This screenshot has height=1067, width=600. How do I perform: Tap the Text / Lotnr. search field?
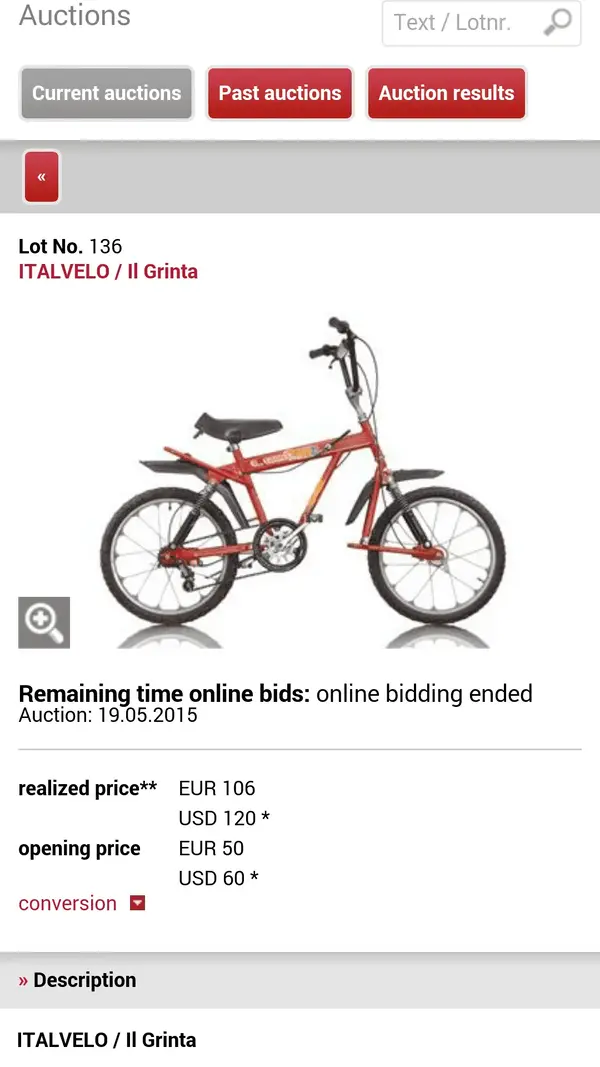click(x=460, y=22)
